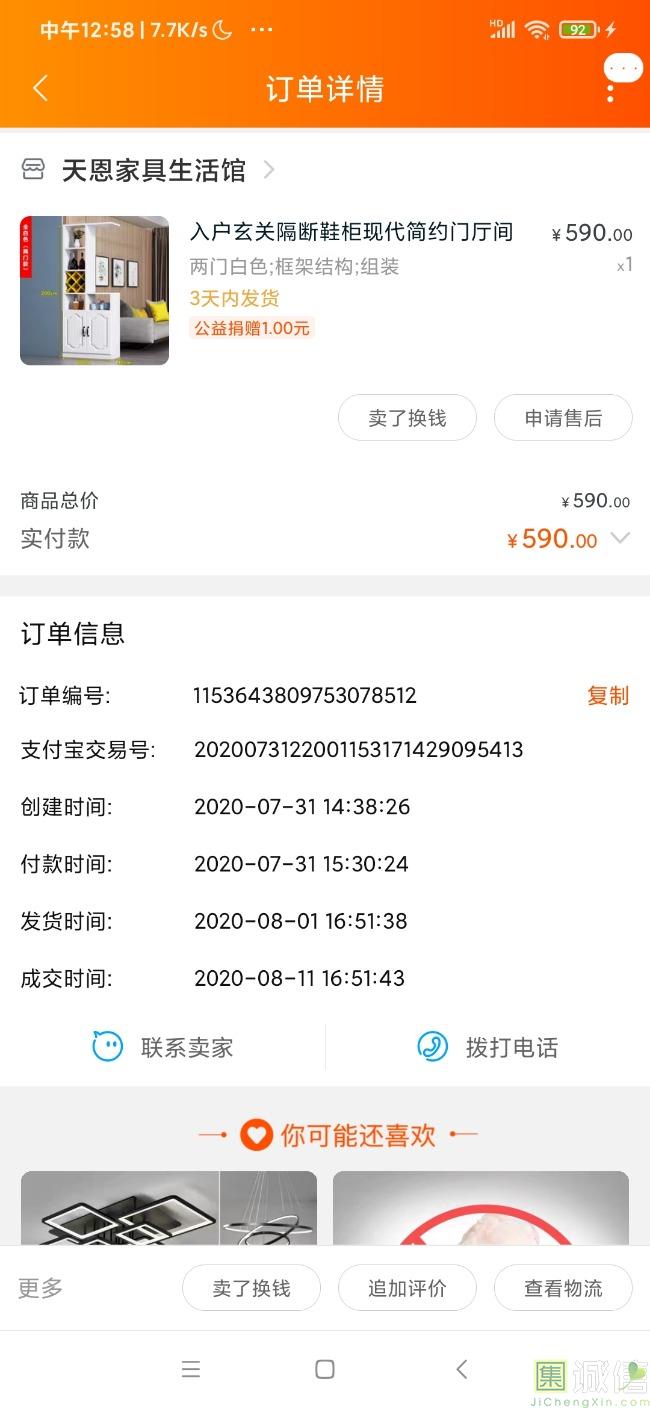Open 更多 options in the bottom bar
The image size is (650, 1408).
[41, 1288]
